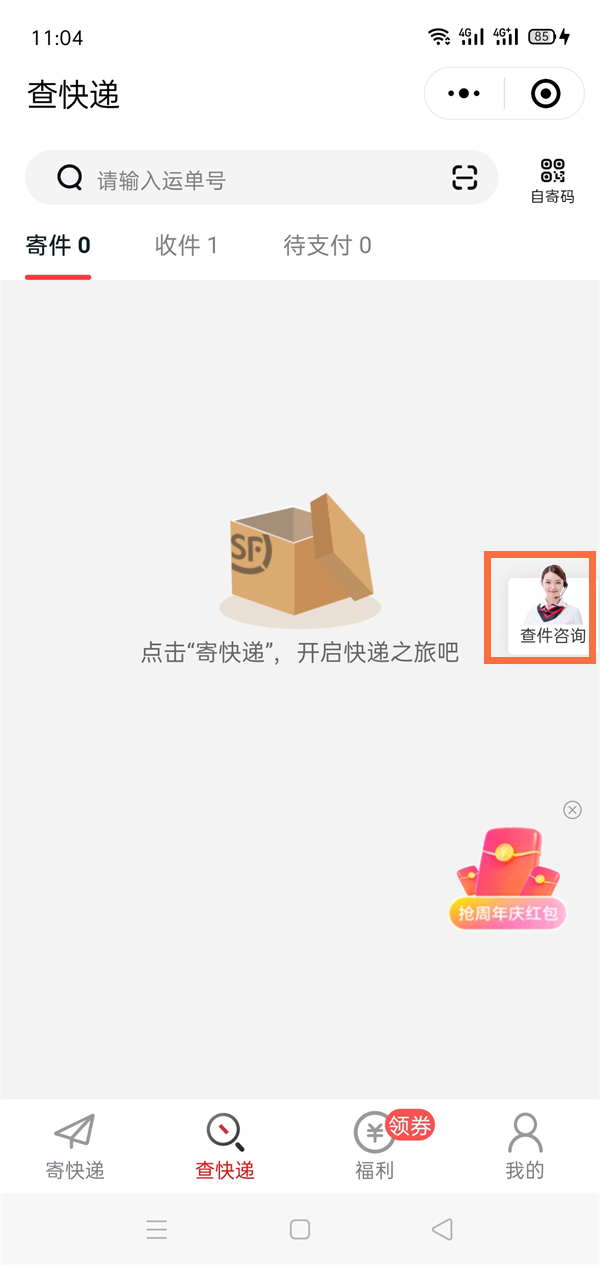The image size is (600, 1266).
Task: Open the 福利 tab with 领券 badge
Action: (x=375, y=1147)
